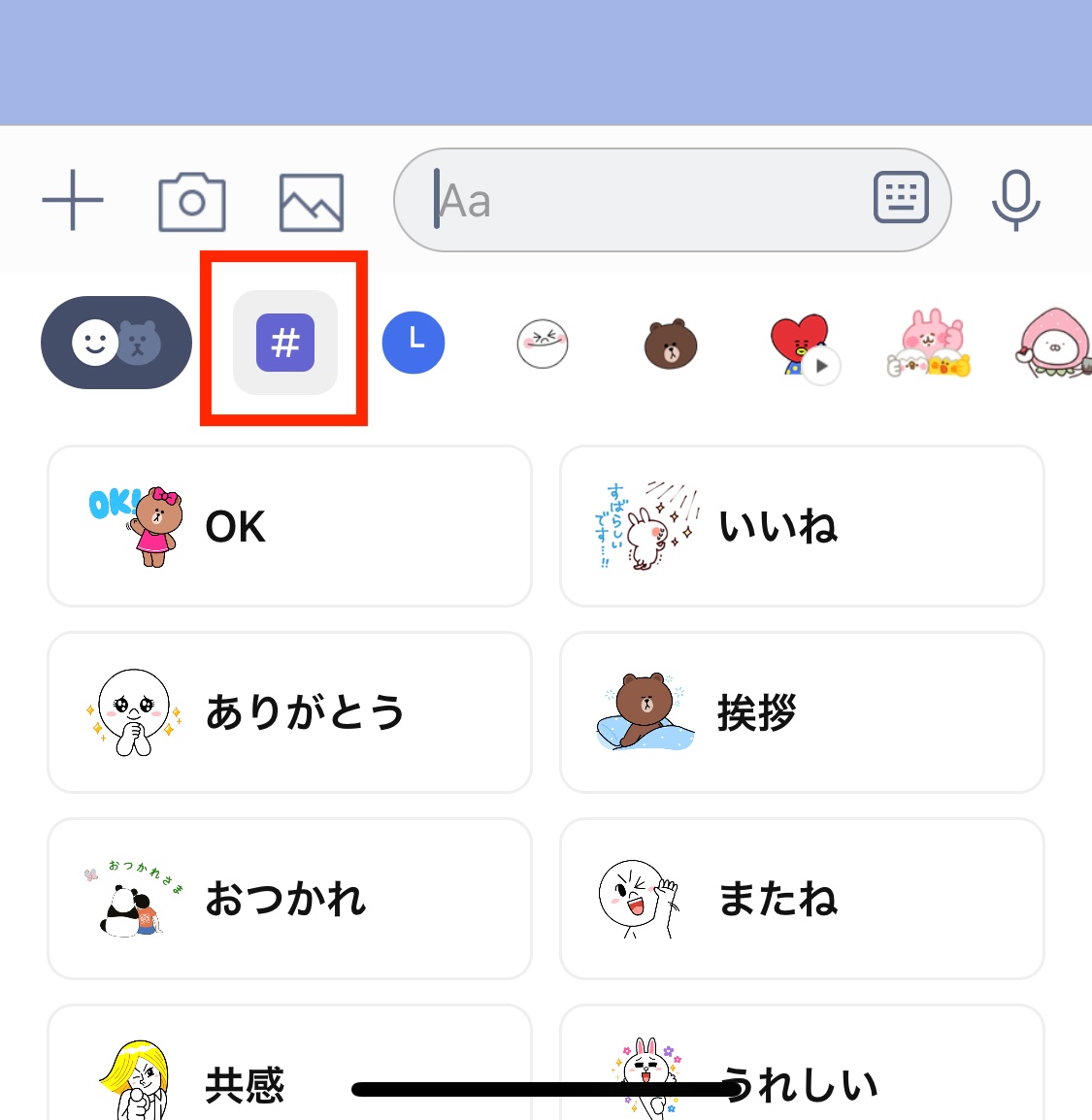Tap the plus icon for more options
Screen dimensions: 1092x1120
(x=73, y=201)
